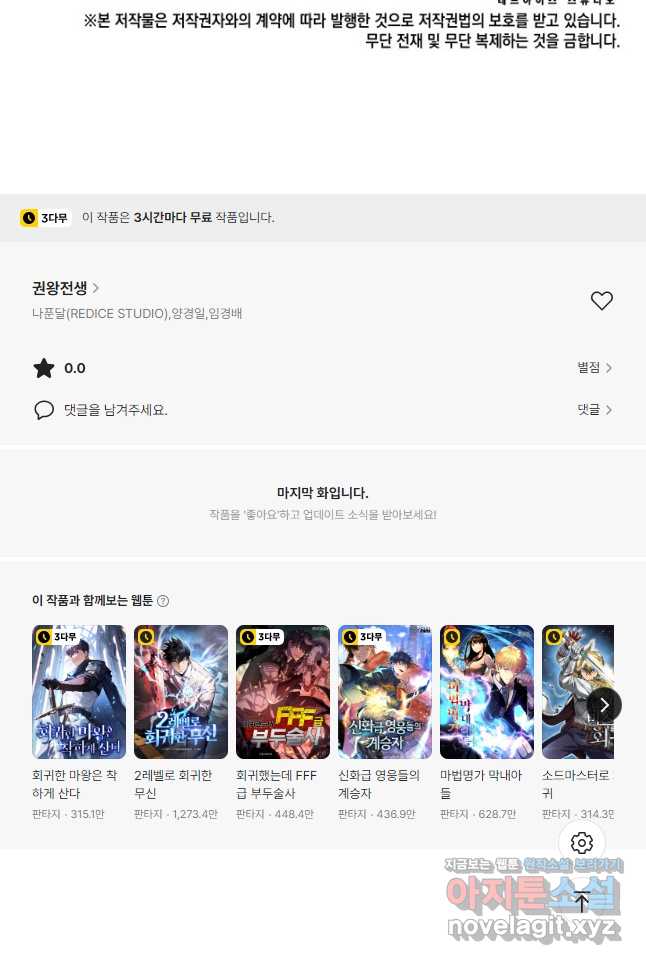Open the 댓글 comments section
Viewport: 646px width, 965px height.
pos(594,410)
